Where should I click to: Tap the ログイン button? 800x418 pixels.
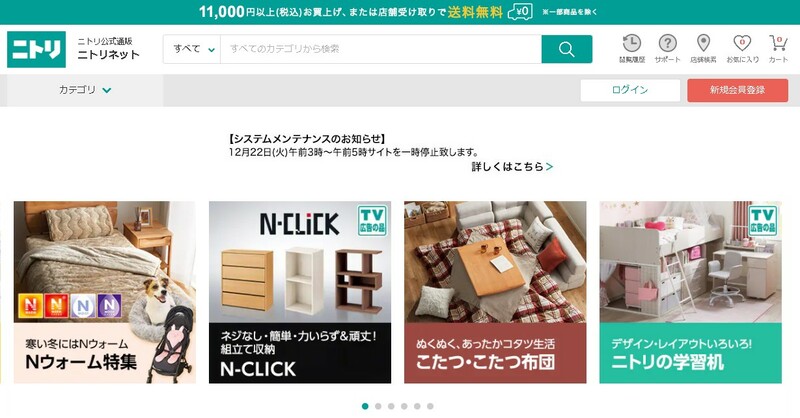coord(629,90)
